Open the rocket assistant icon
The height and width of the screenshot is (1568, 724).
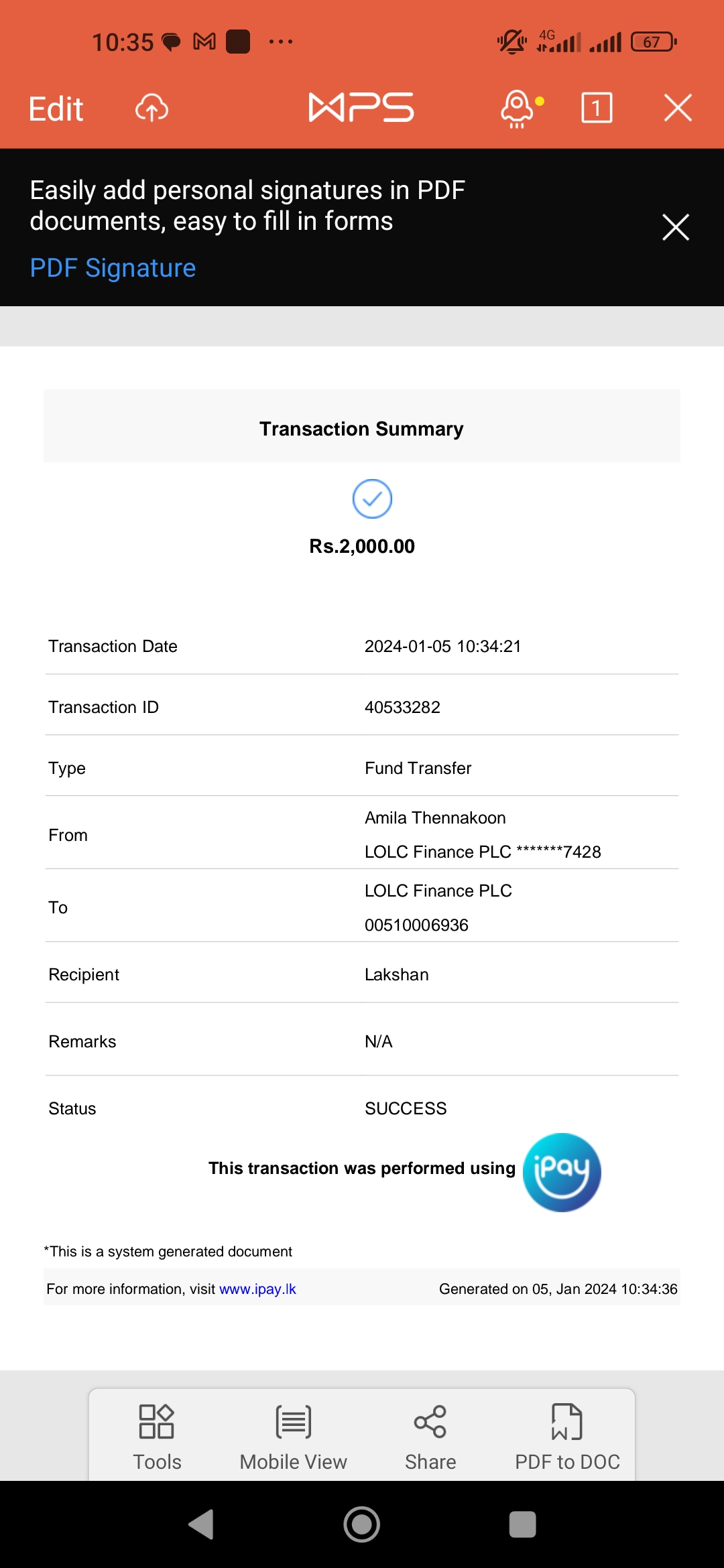pyautogui.click(x=518, y=109)
